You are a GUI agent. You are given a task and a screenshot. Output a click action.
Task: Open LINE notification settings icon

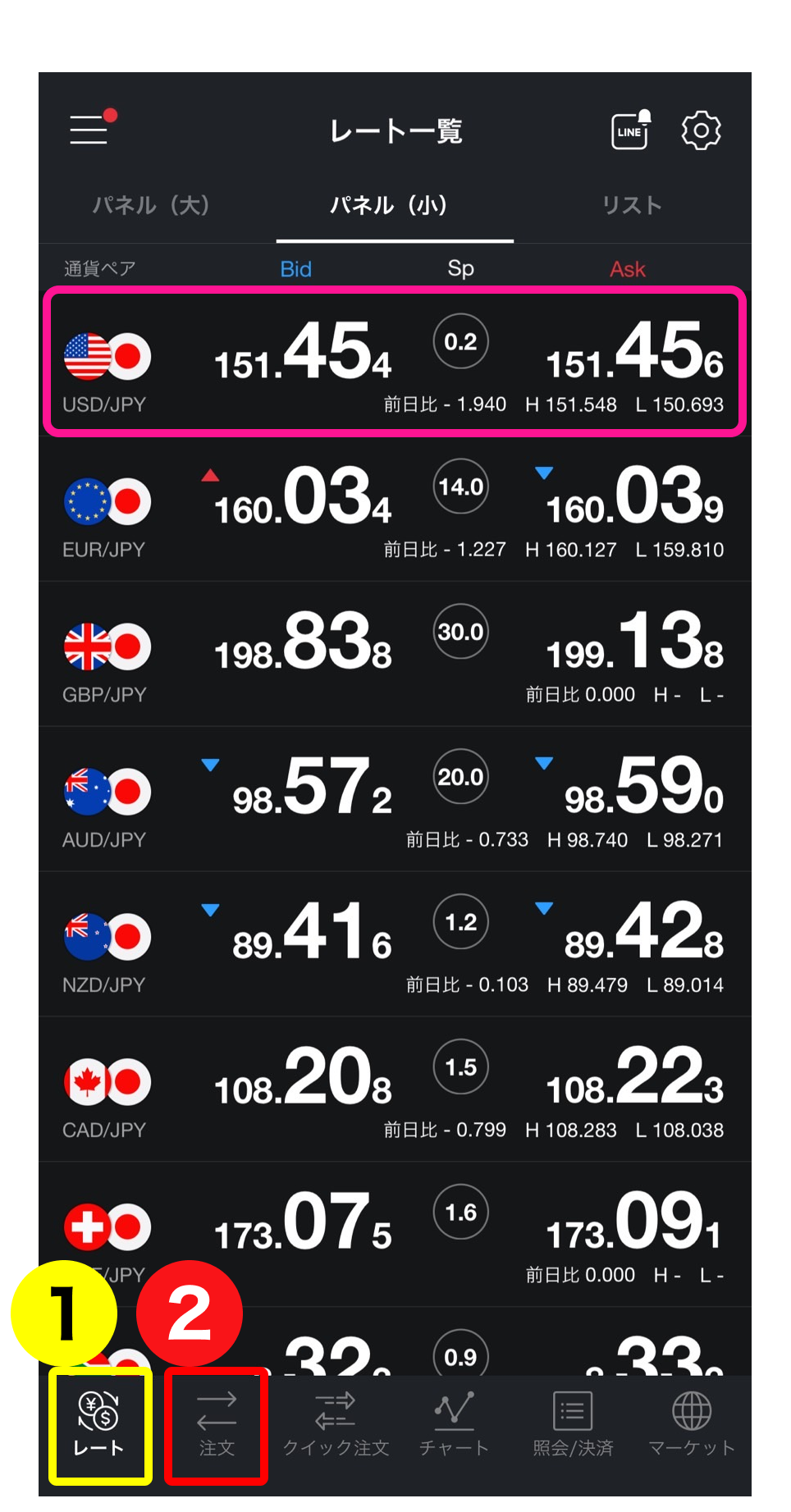coord(630,130)
